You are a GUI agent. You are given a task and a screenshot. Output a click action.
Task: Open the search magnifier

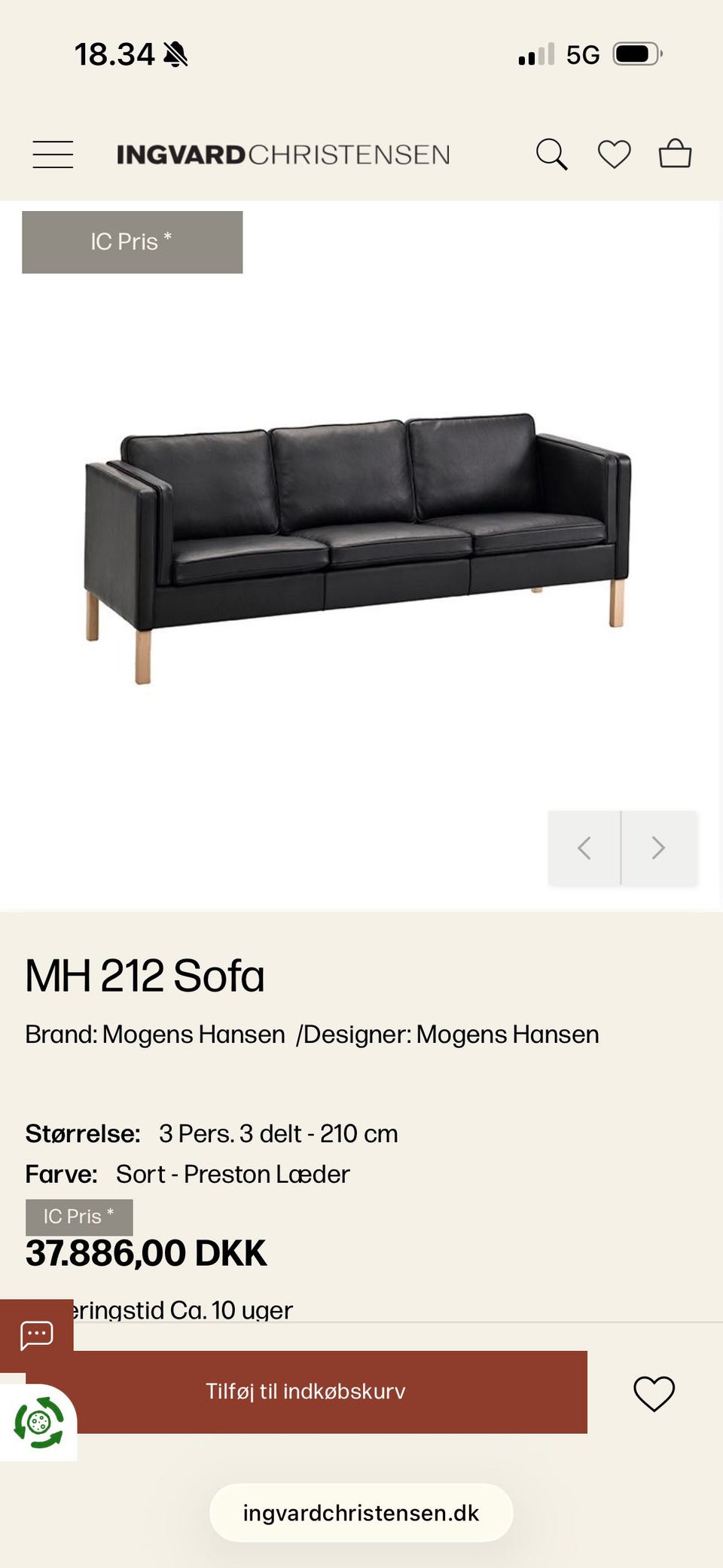(551, 154)
